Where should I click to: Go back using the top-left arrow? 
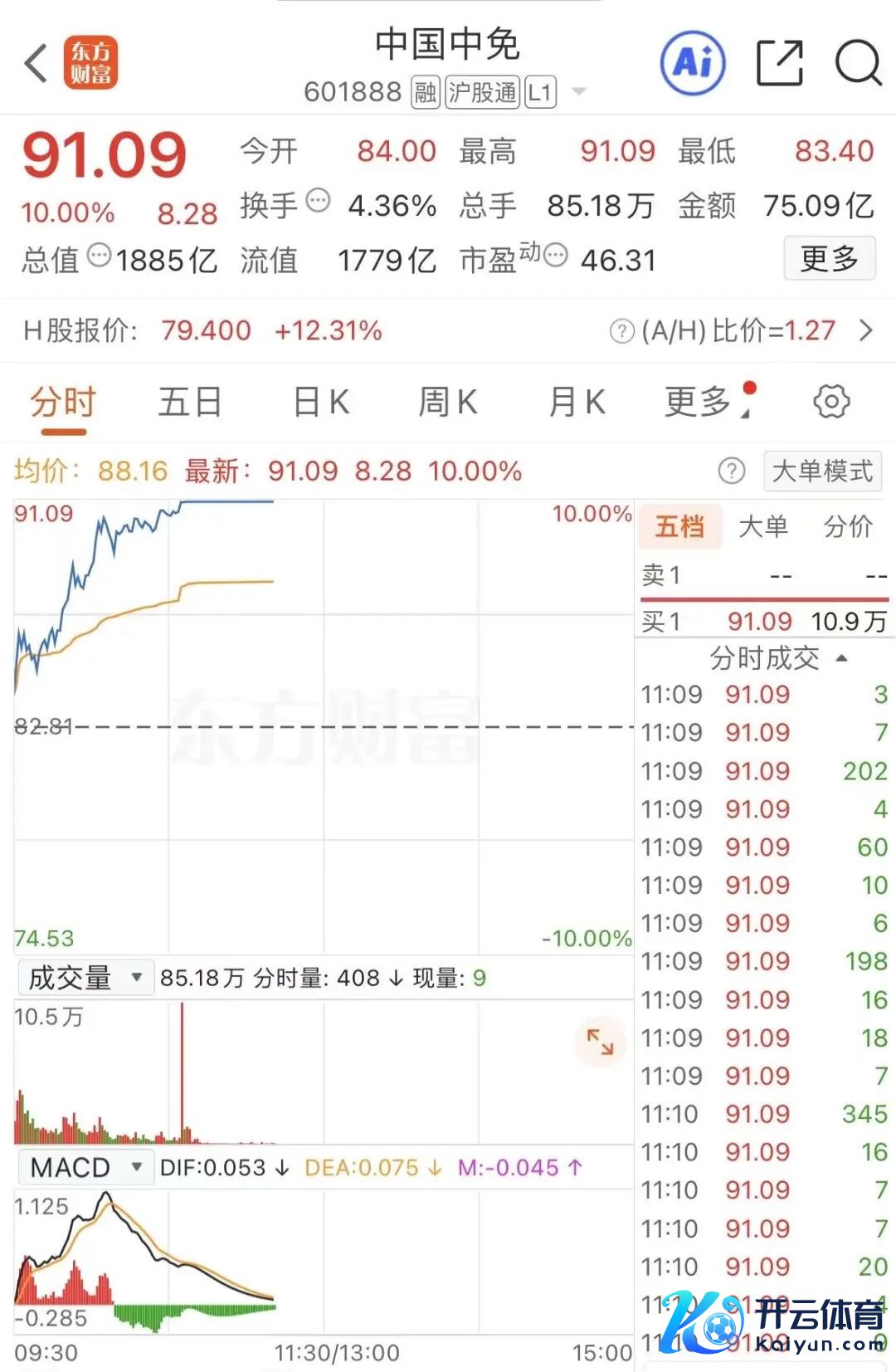35,63
